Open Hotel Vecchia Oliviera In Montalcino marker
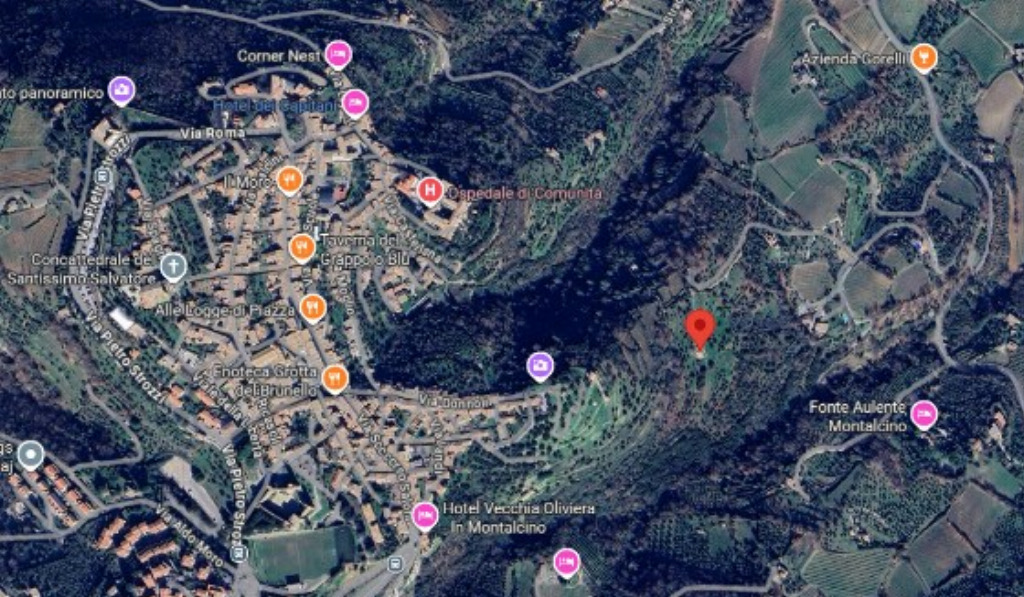1024x597 pixels. (425, 516)
